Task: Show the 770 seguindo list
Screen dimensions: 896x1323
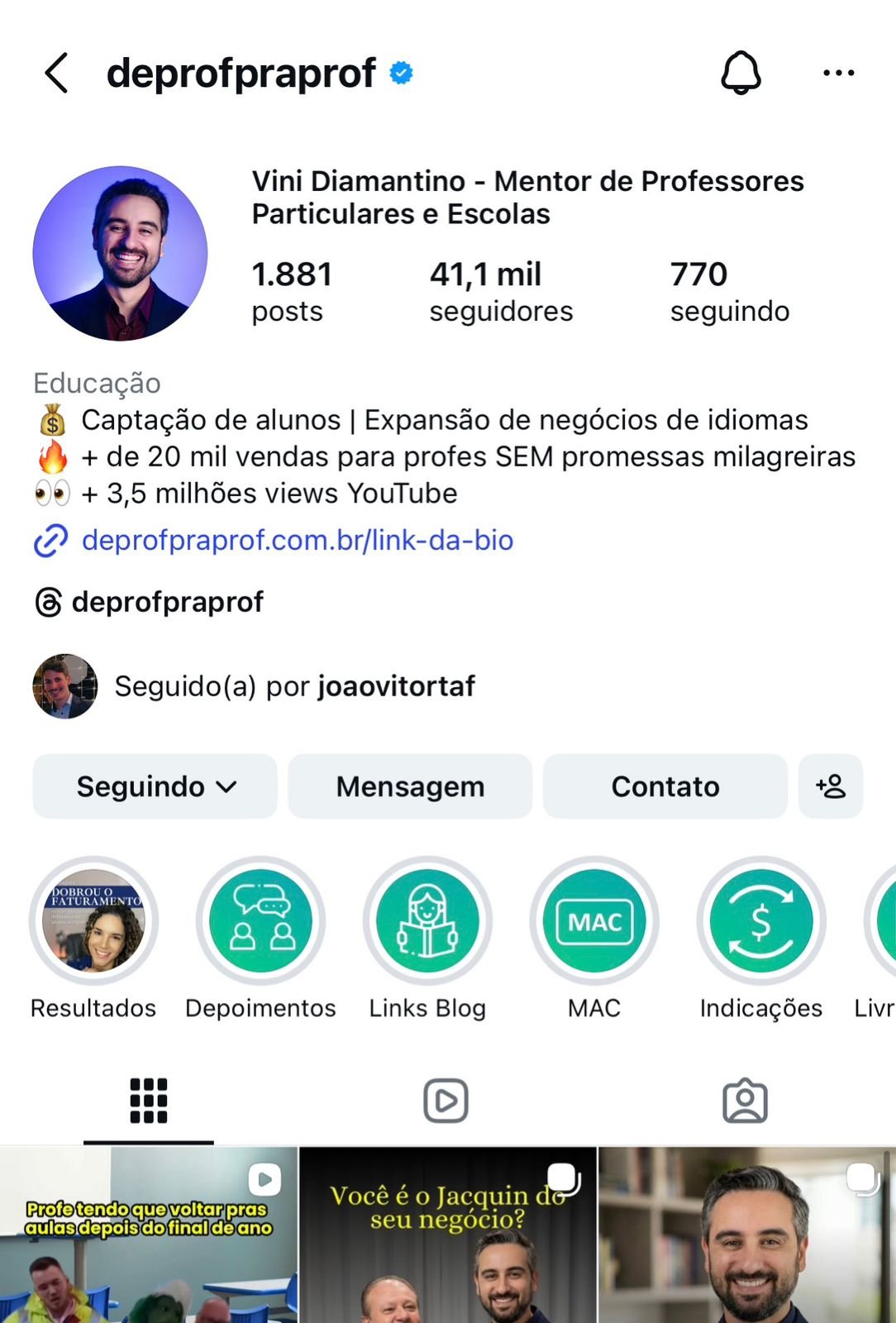Action: 729,291
